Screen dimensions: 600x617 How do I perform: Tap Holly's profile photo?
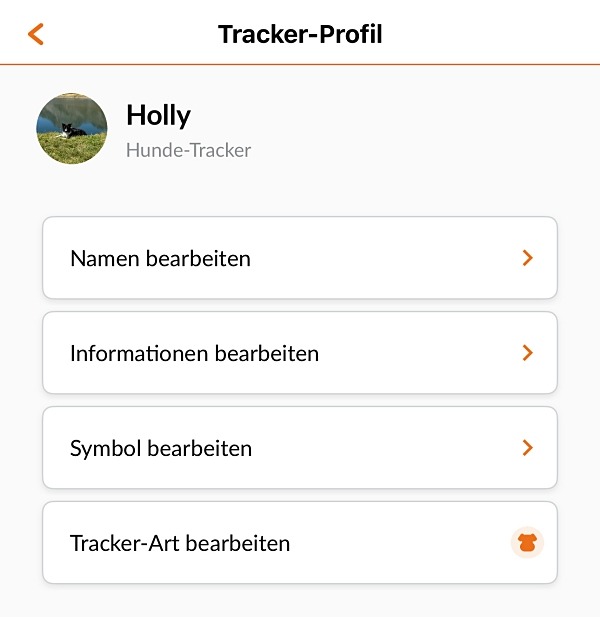point(72,129)
